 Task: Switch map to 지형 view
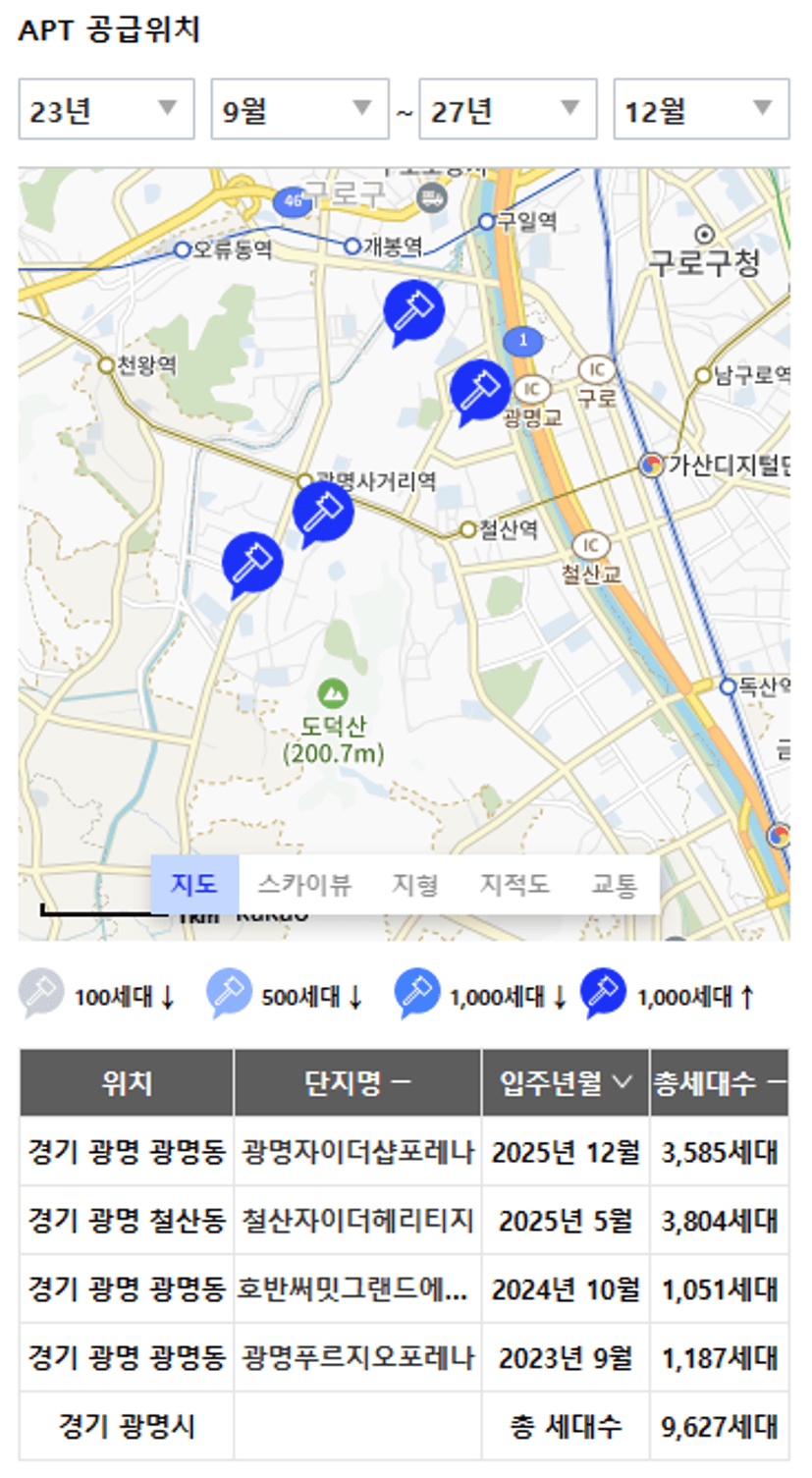click(415, 885)
